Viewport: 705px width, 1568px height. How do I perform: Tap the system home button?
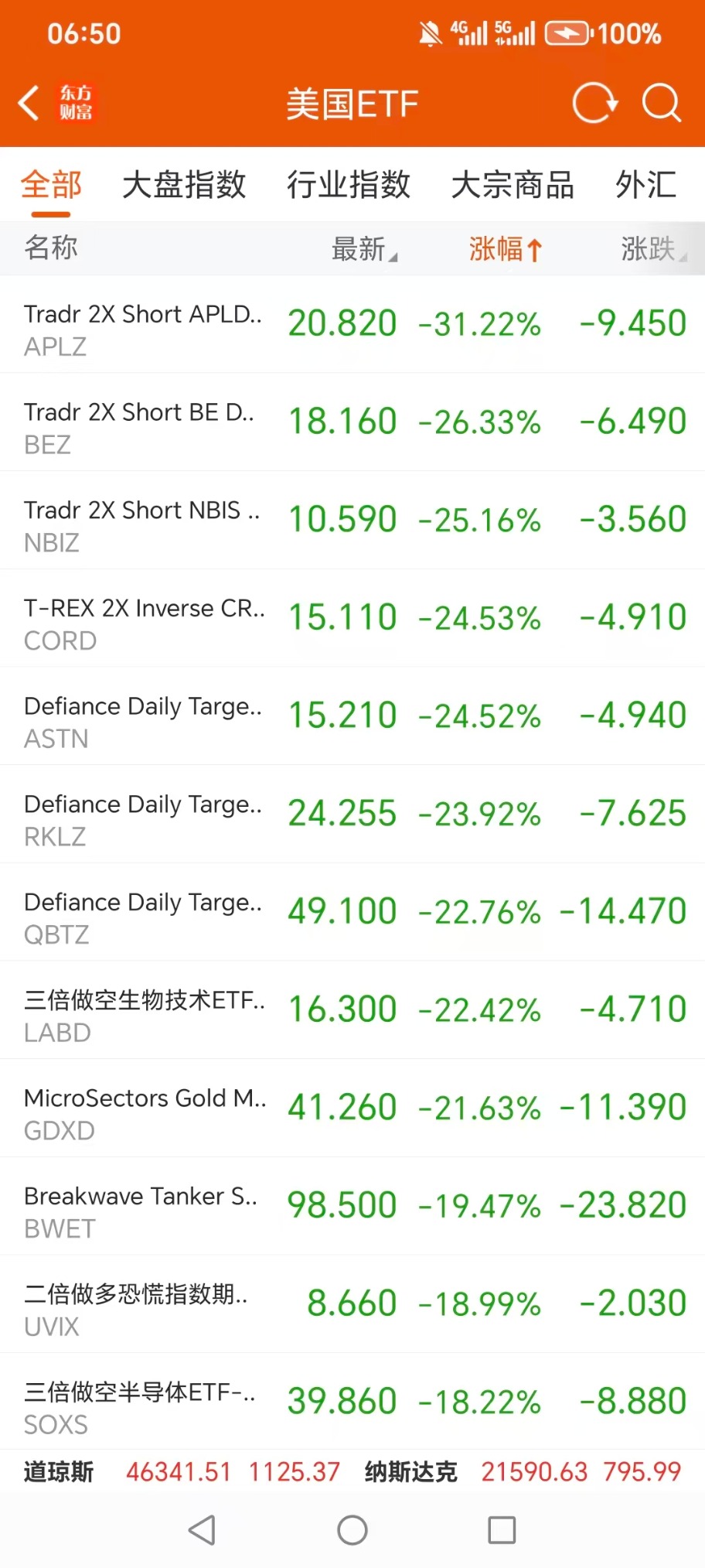[x=352, y=1529]
